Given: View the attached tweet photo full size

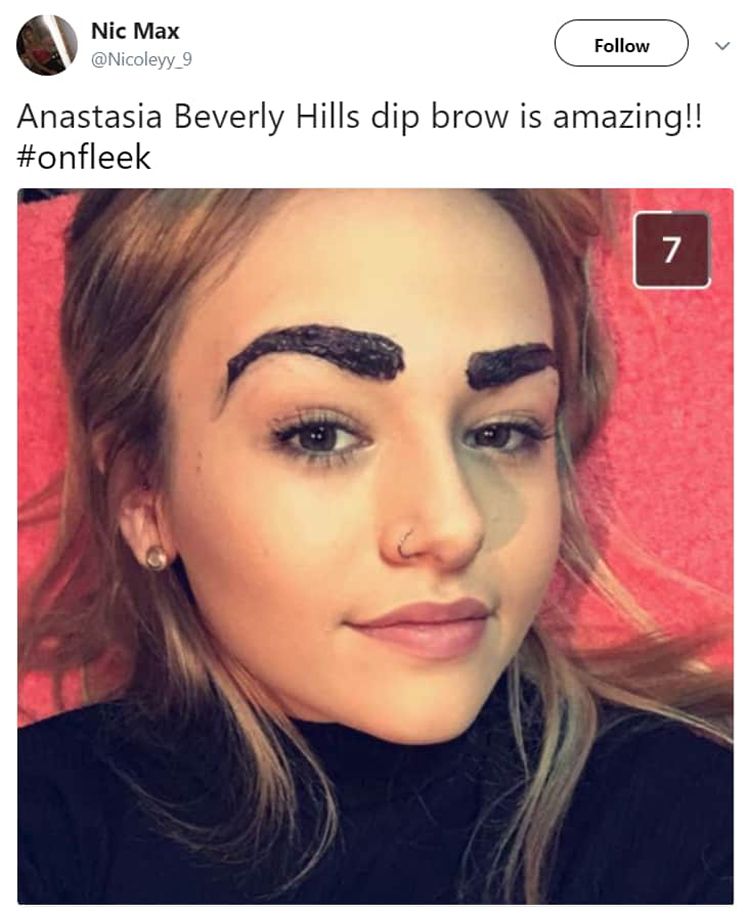Looking at the screenshot, I should pos(374,545).
